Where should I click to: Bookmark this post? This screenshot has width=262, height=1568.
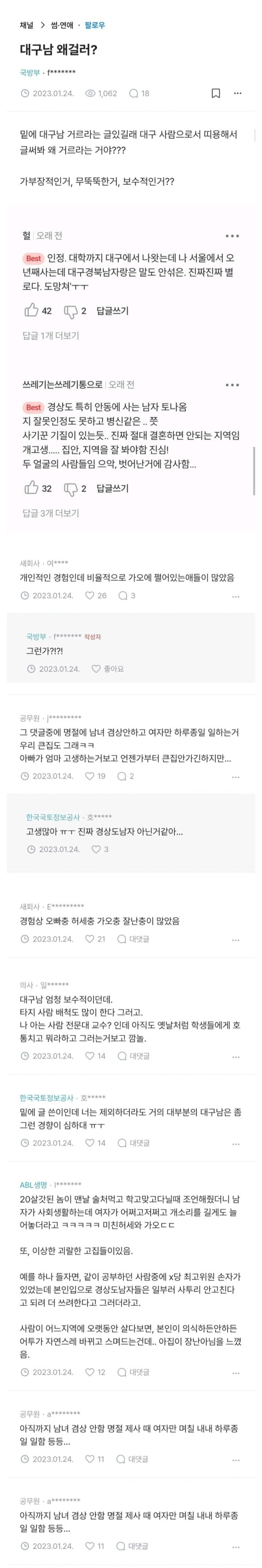[x=216, y=93]
